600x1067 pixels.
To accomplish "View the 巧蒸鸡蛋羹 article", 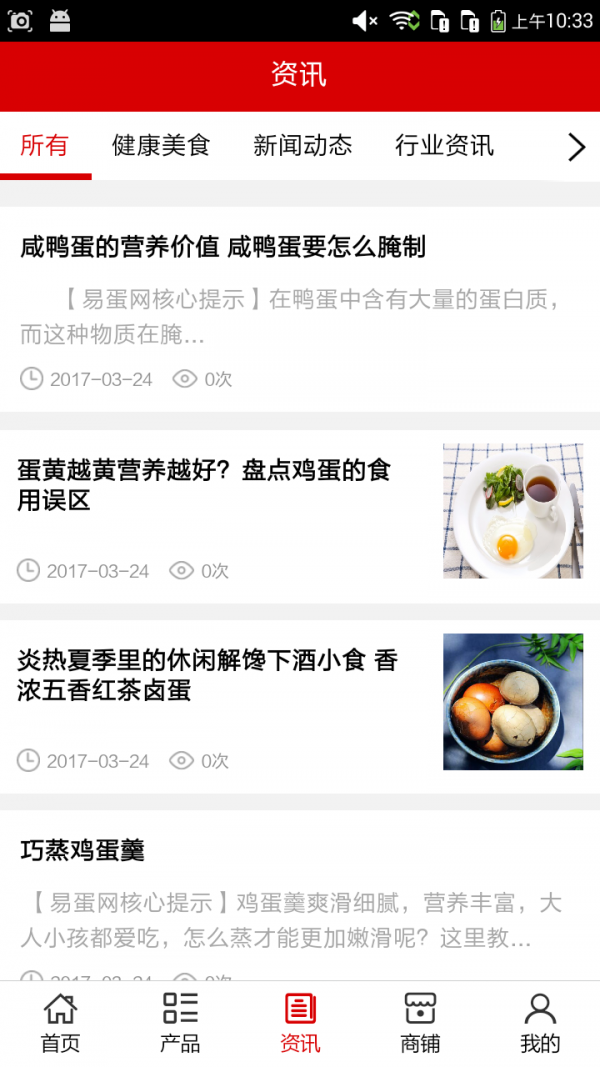I will pos(83,851).
